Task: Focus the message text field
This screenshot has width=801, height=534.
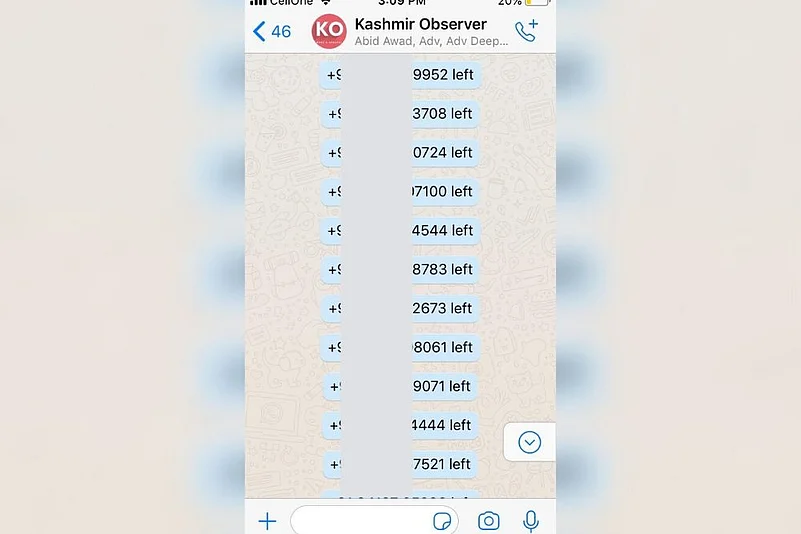Action: point(360,521)
